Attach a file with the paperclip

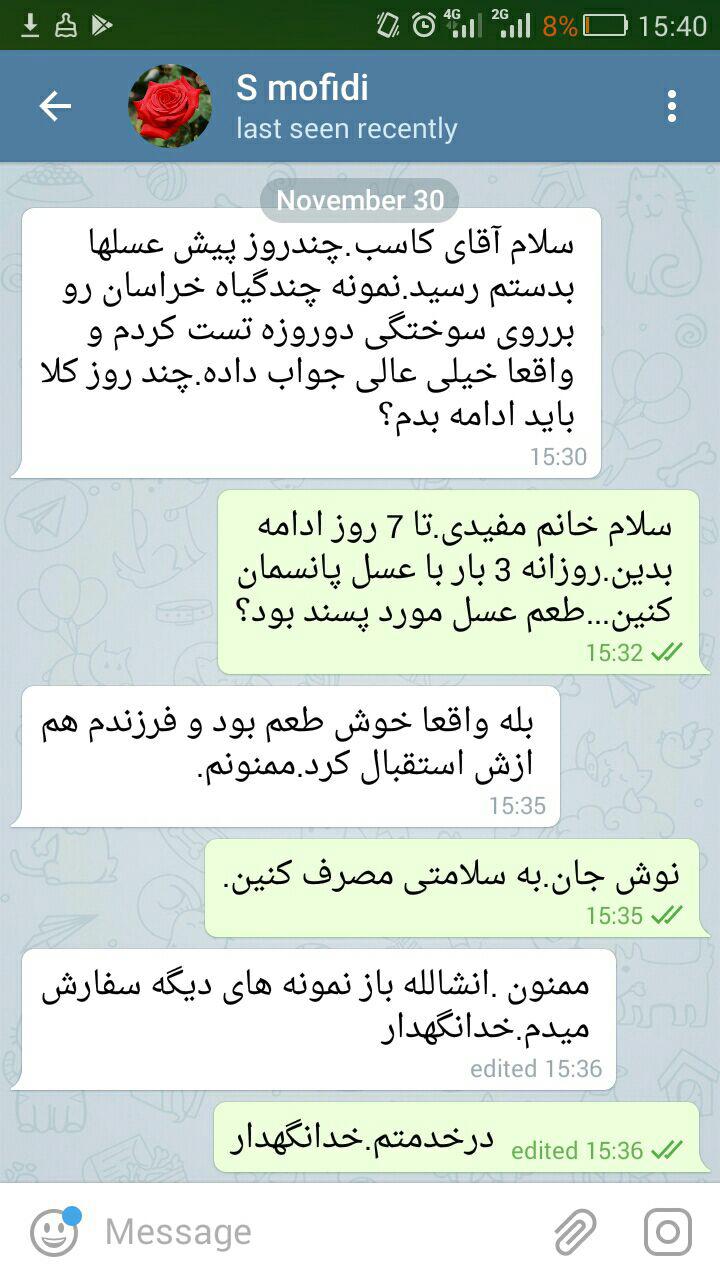click(x=577, y=1232)
